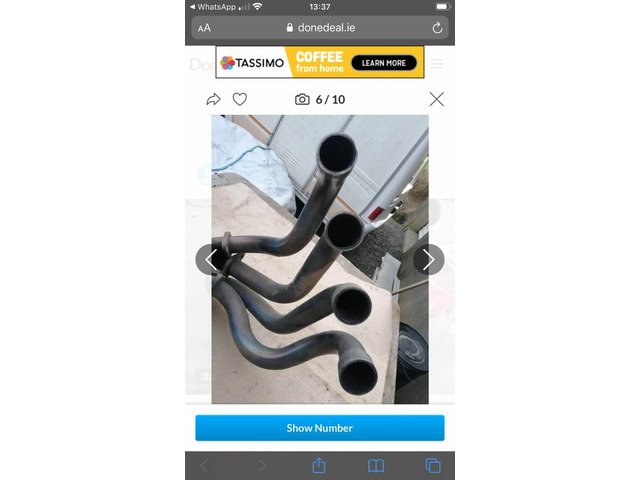Save the ad with heart icon

240,99
